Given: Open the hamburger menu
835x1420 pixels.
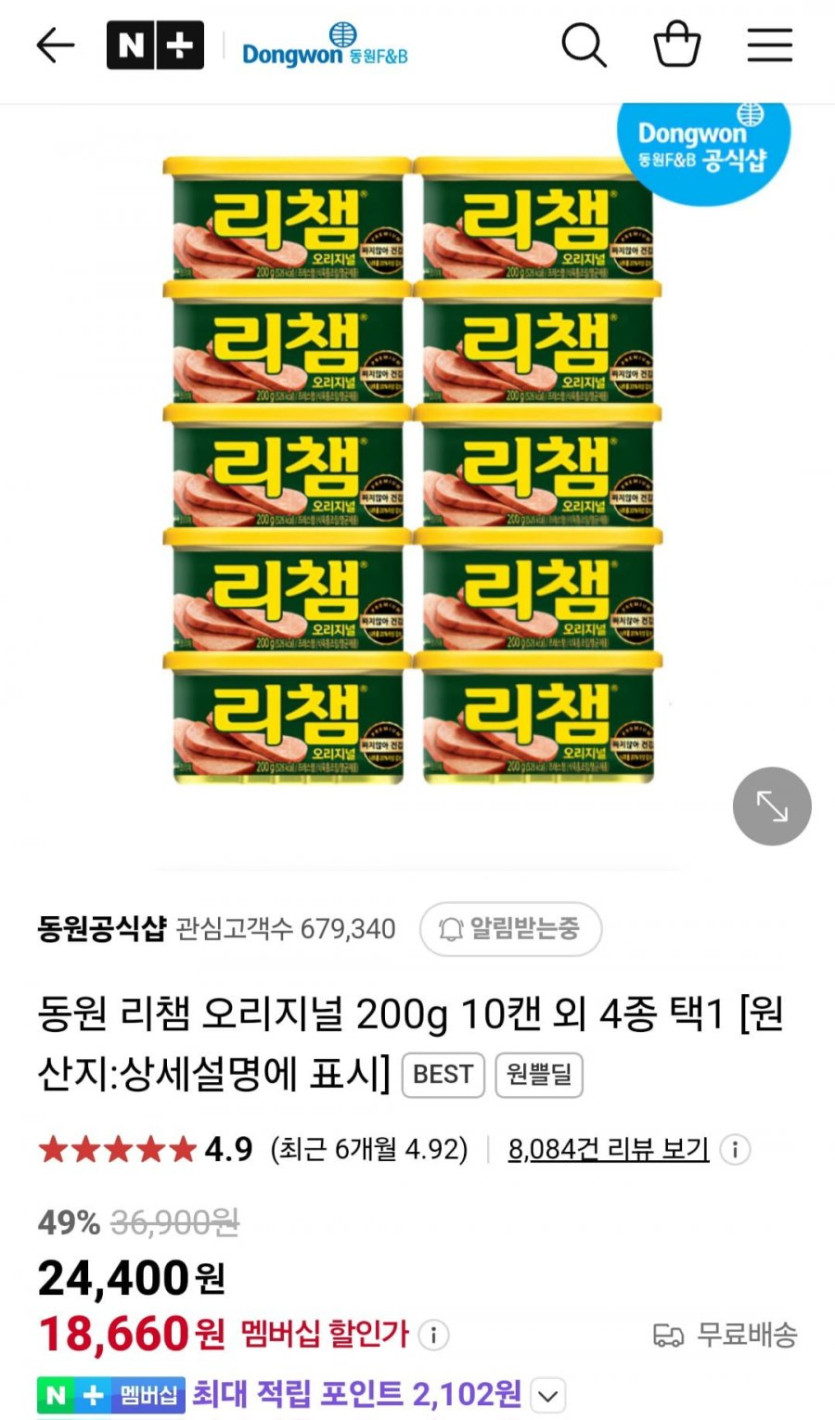Looking at the screenshot, I should click(x=769, y=46).
